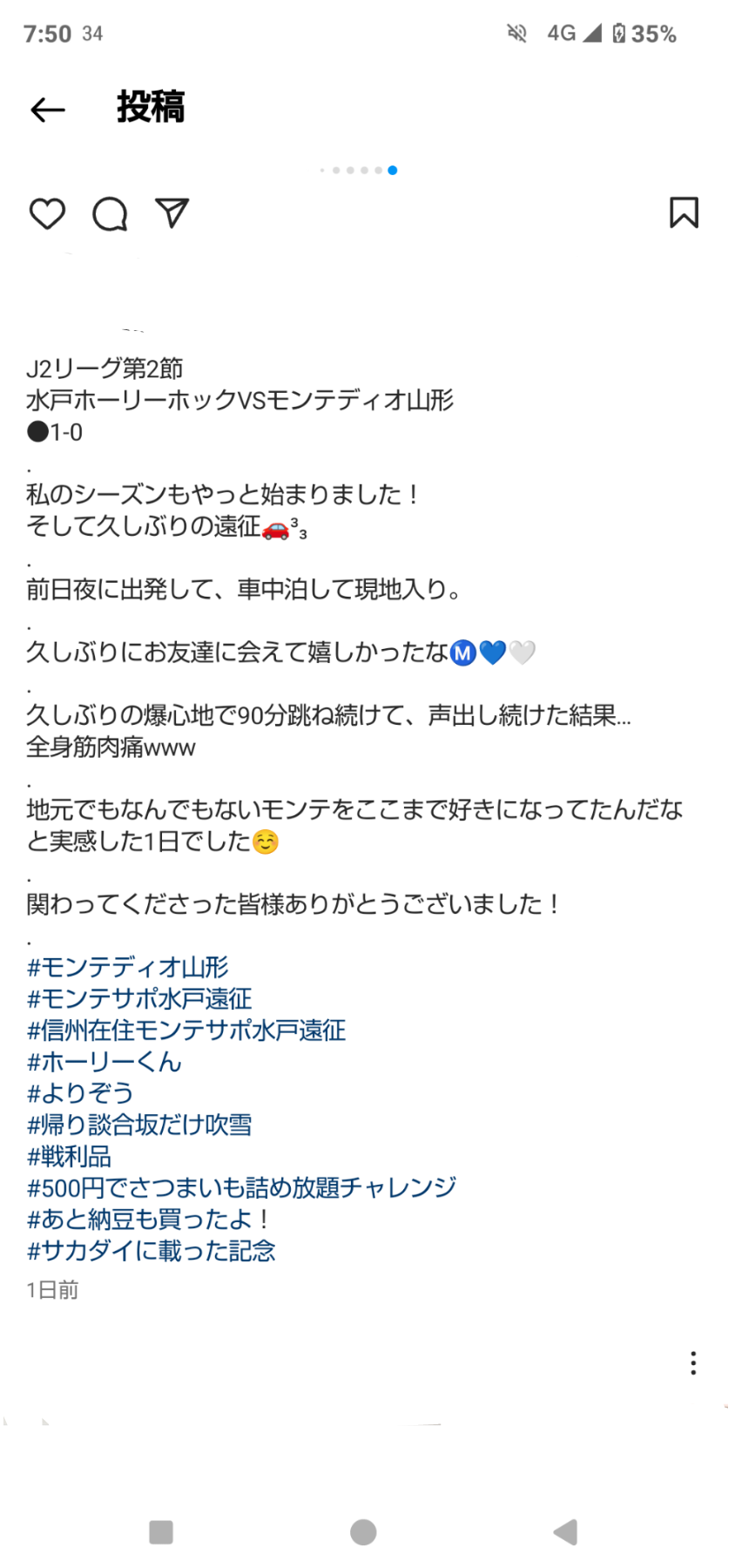This screenshot has width=735, height=1568.
Task: Open hashtag #500円でさつまいも詰め放題チャレンジ
Action: coord(242,1188)
